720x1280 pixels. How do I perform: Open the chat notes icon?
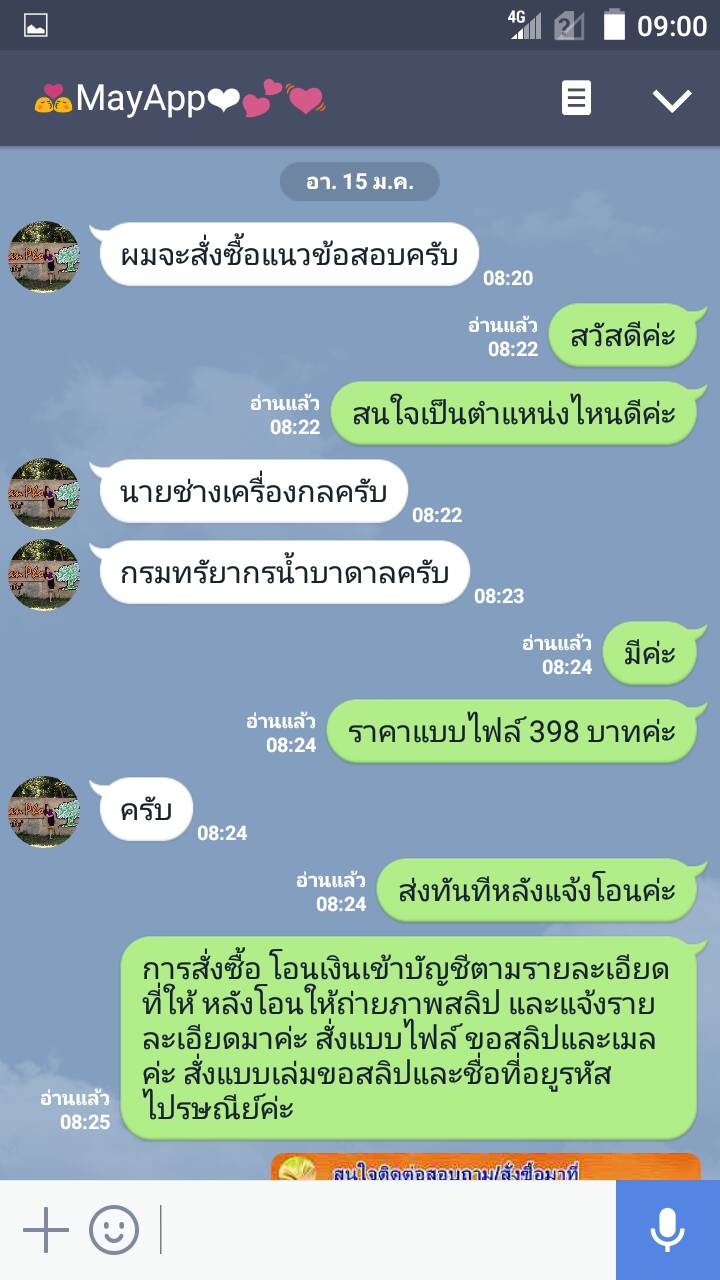click(576, 99)
